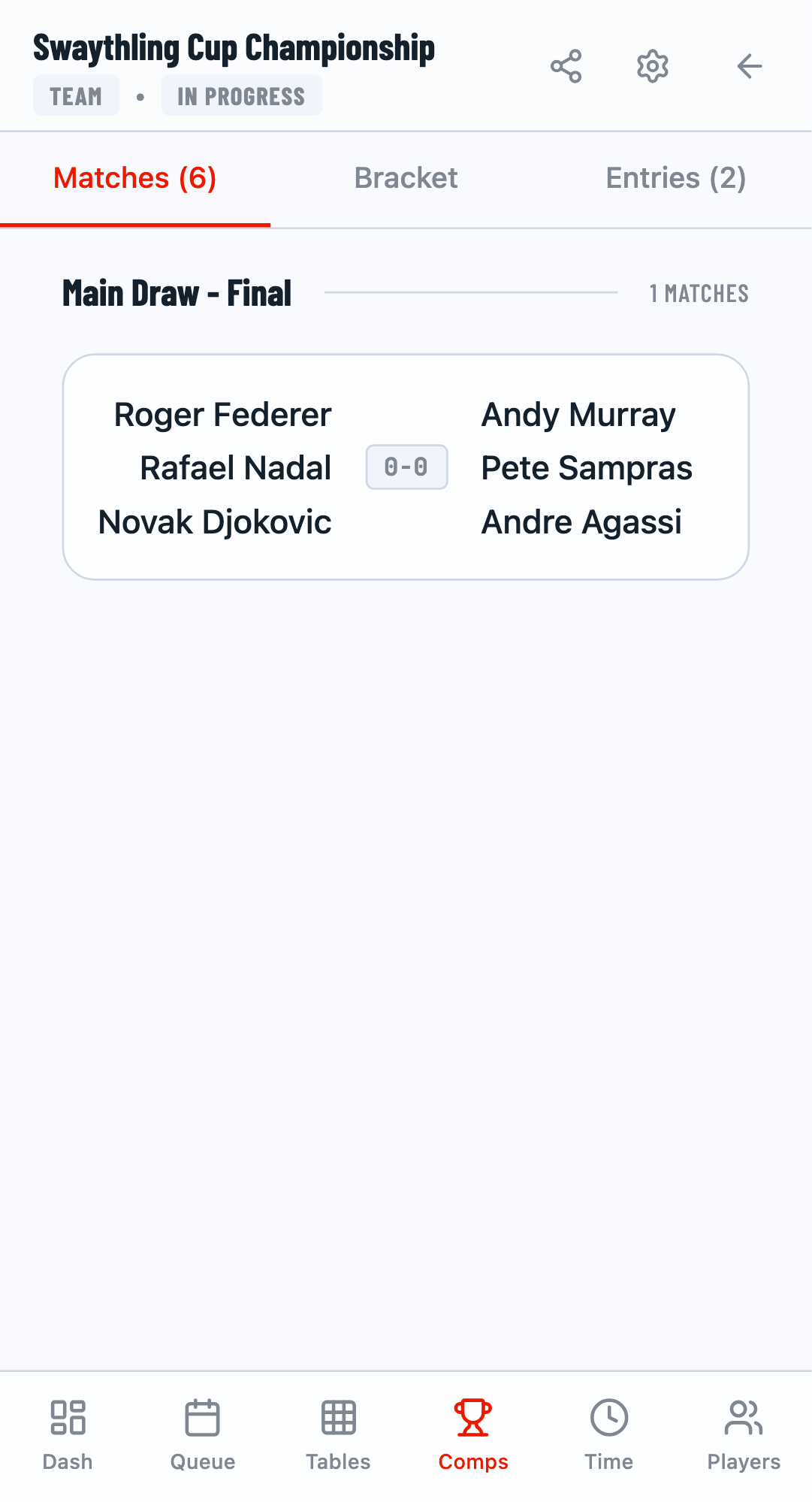This screenshot has height=1502, width=812.
Task: Open the Queue calendar icon
Action: click(203, 1431)
